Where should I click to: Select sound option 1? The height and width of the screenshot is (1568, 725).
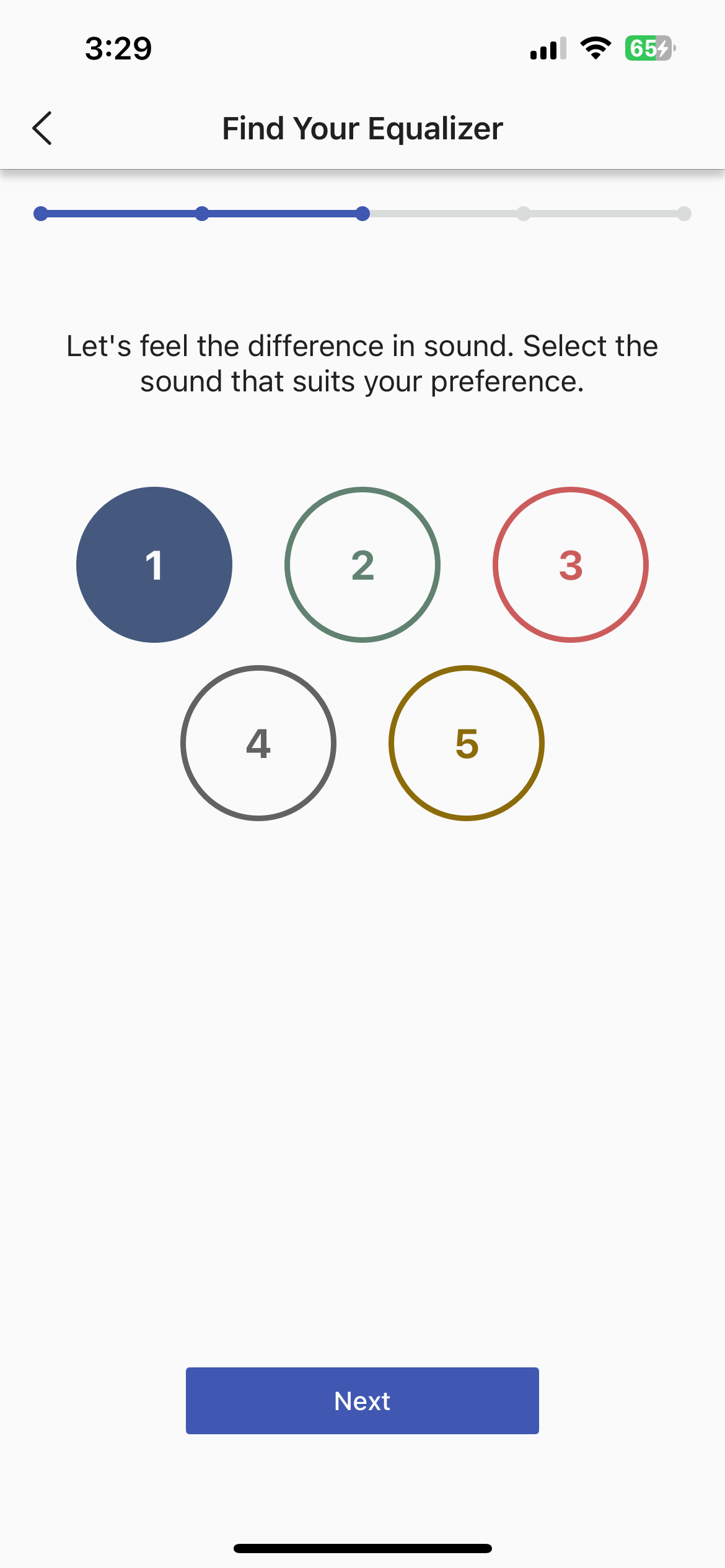tap(154, 565)
